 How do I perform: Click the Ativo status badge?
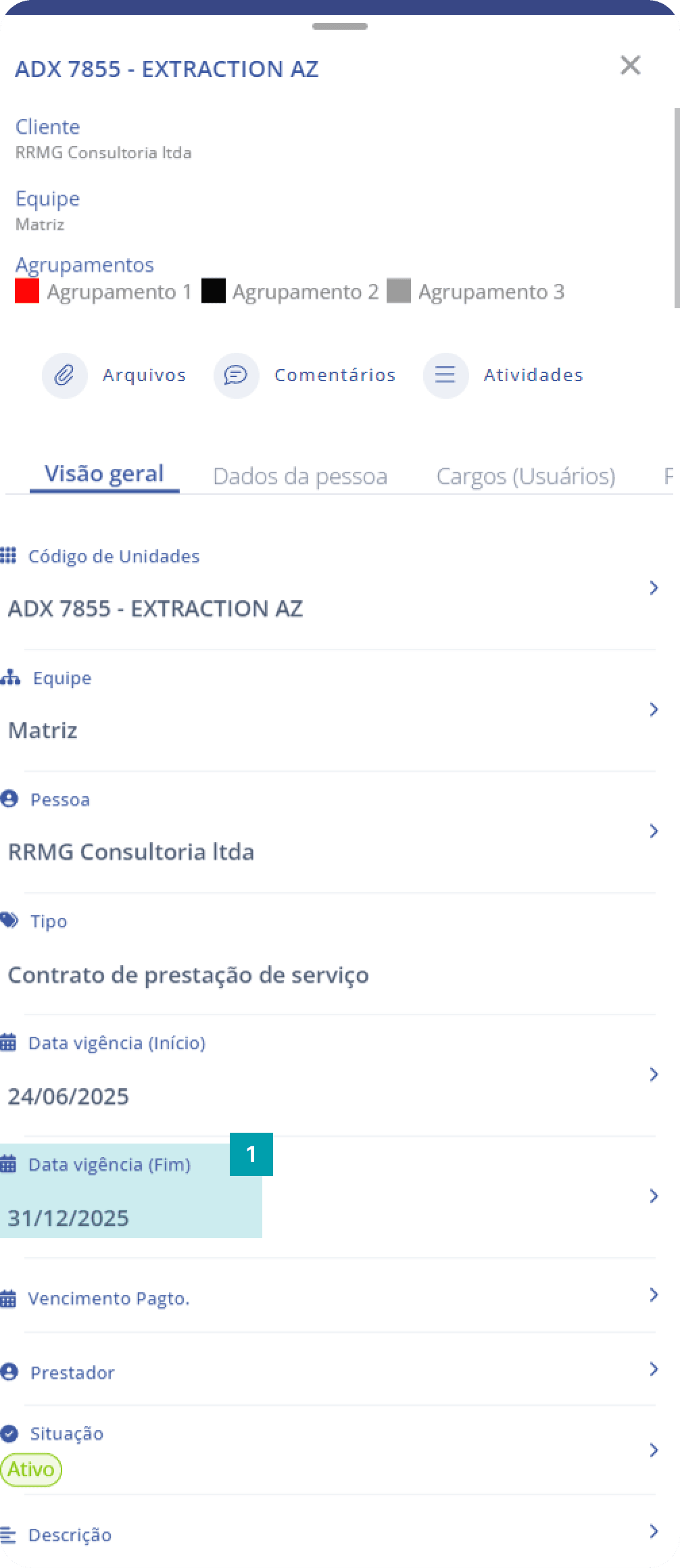[32, 1468]
